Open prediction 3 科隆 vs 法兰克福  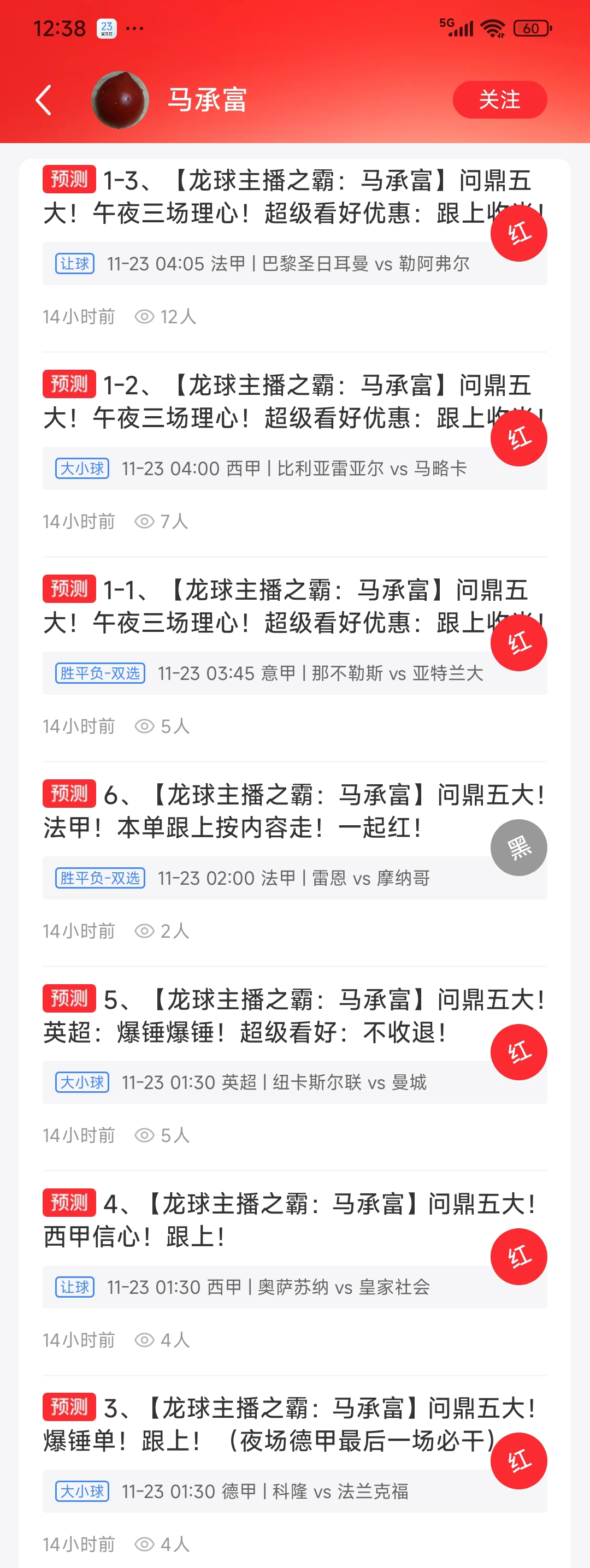tap(286, 1425)
